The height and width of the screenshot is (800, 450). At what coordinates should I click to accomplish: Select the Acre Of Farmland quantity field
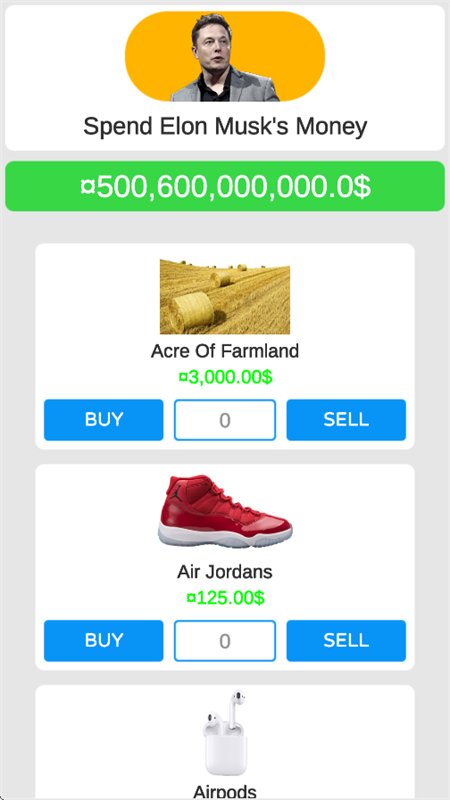pos(225,420)
